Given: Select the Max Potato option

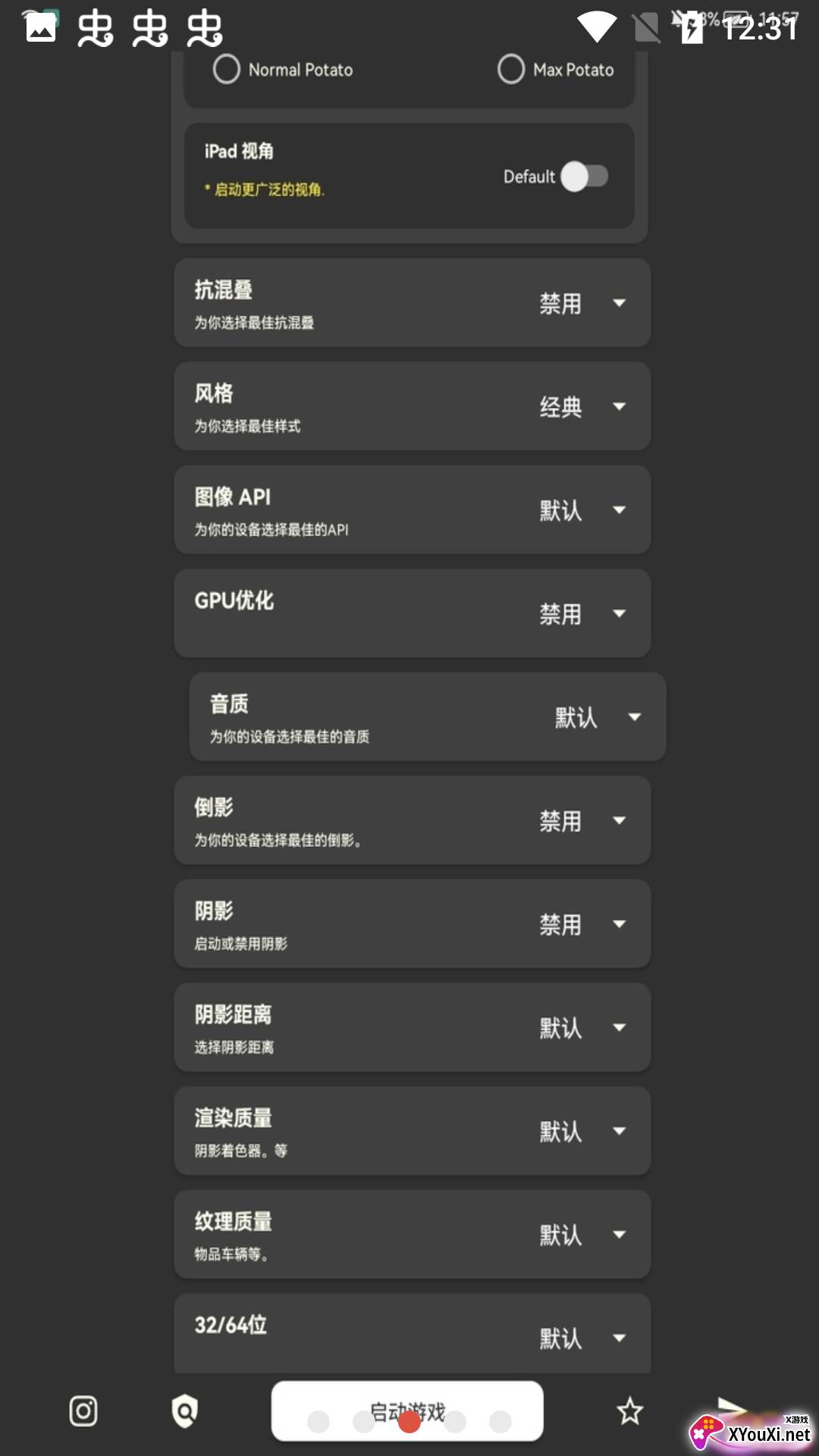Looking at the screenshot, I should point(511,70).
